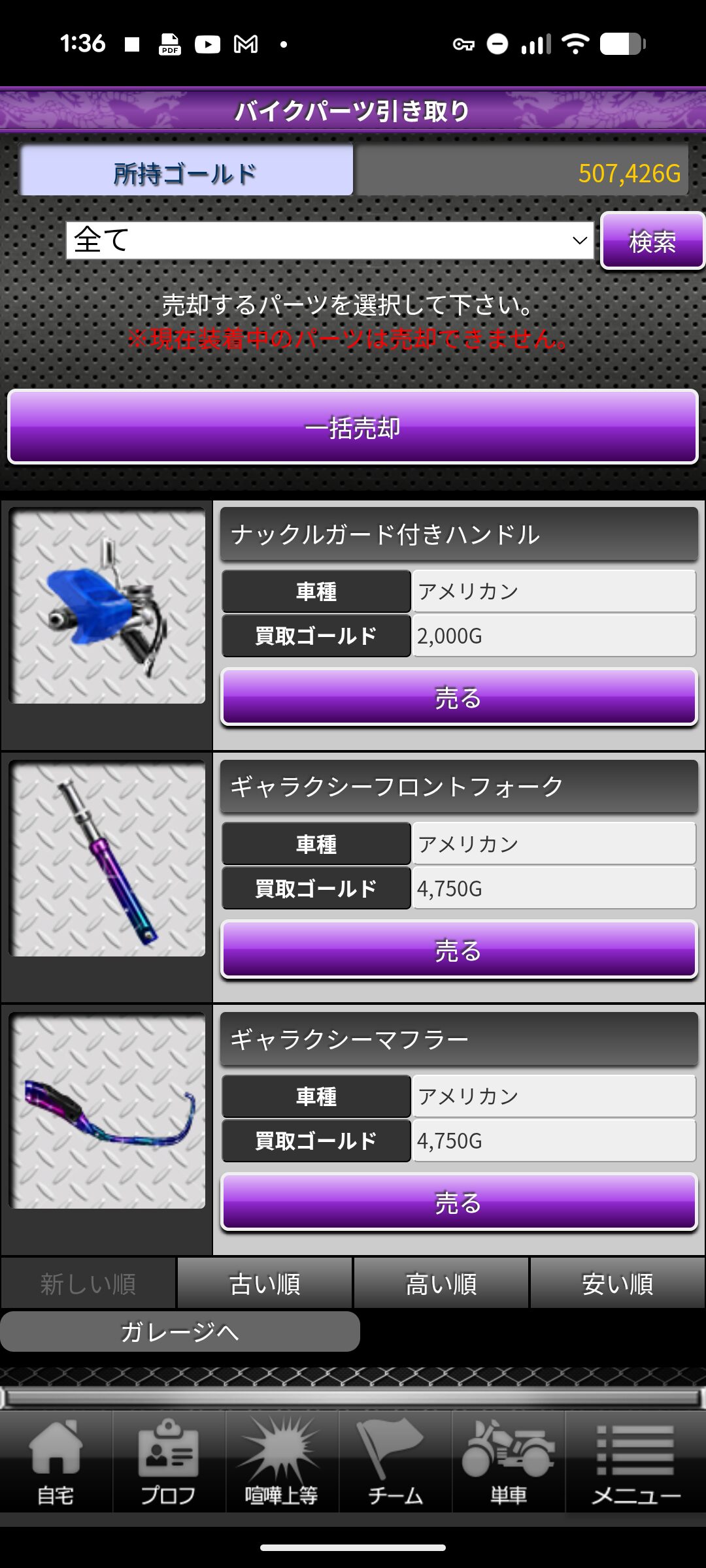Tap the 検索 search button
The width and height of the screenshot is (706, 1568).
(x=652, y=241)
